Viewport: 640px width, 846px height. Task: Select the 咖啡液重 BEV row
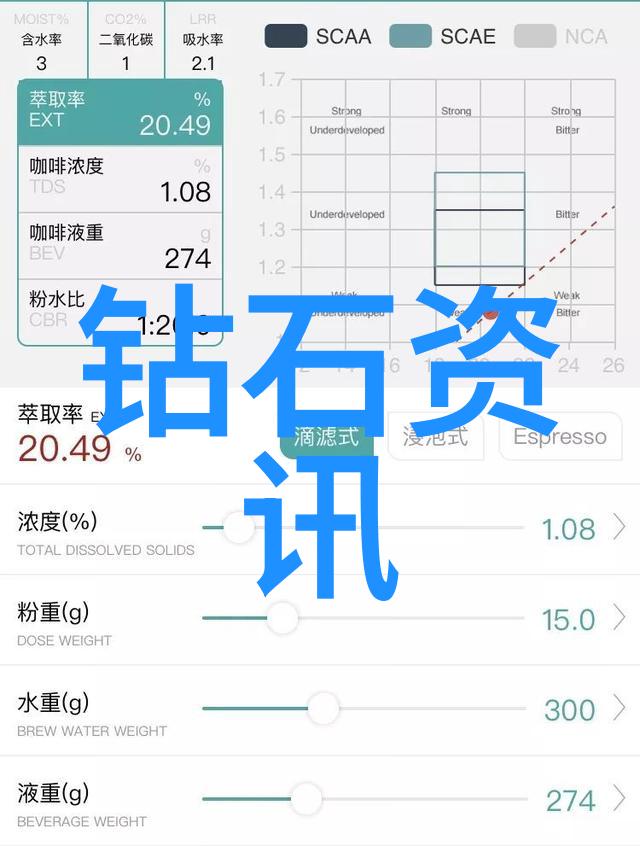coord(120,246)
